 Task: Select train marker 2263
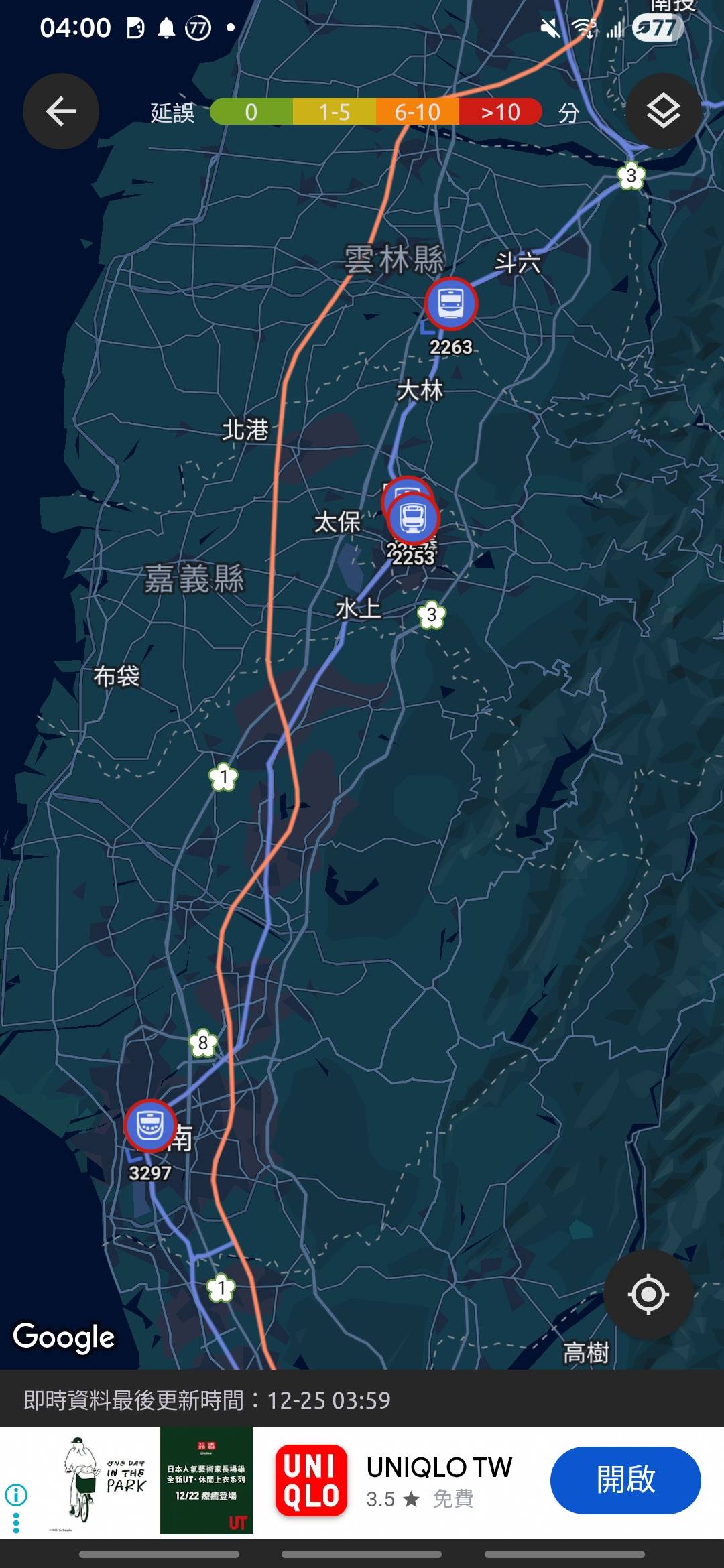pyautogui.click(x=451, y=304)
